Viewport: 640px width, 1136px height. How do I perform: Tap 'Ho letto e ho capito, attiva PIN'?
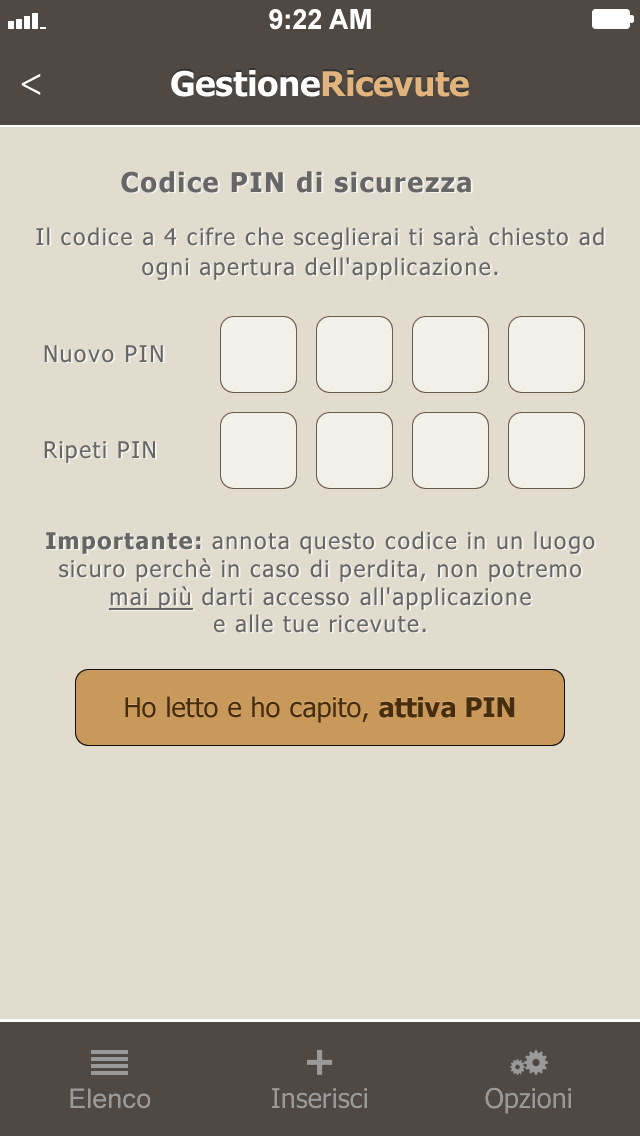pyautogui.click(x=320, y=708)
